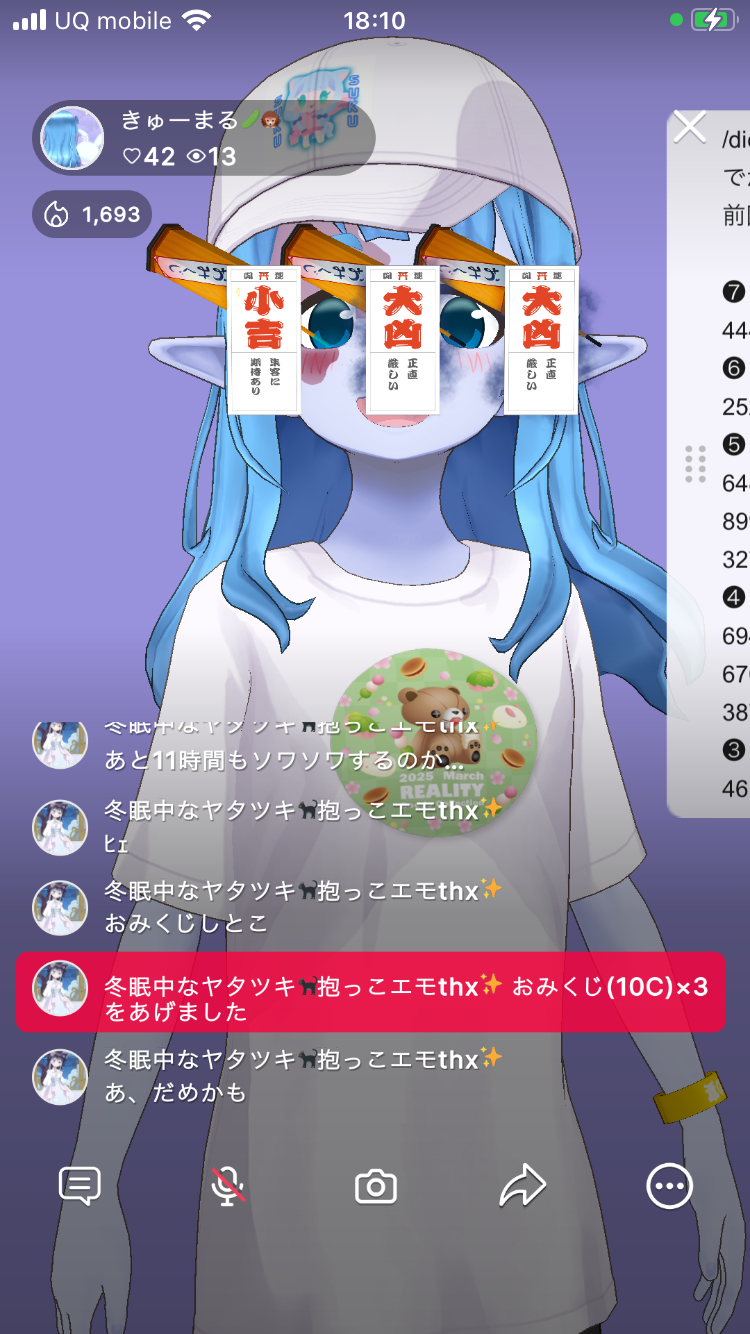
Task: Open commenter avatar beside おみくじしとこ
Action: [x=60, y=908]
